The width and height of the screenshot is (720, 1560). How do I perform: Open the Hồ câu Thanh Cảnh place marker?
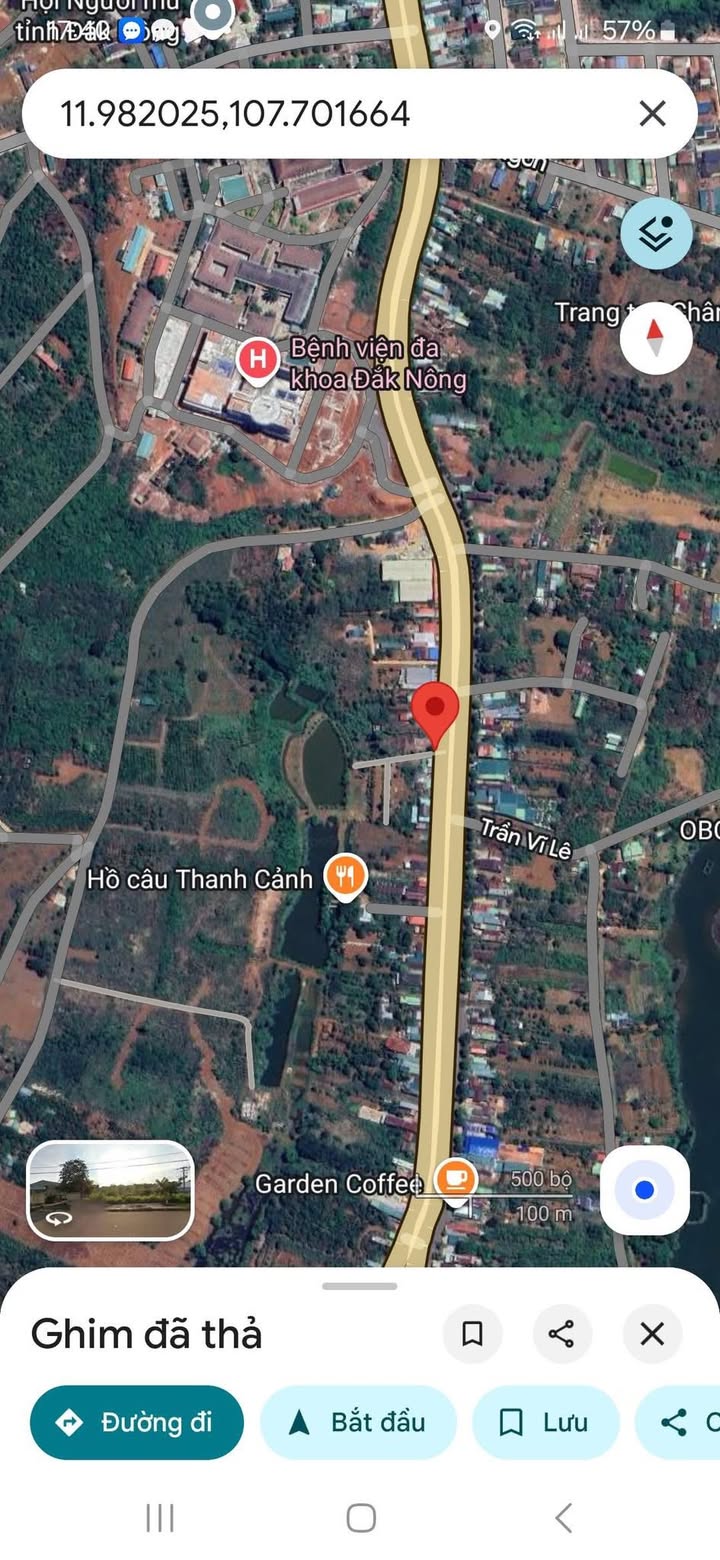[x=346, y=878]
